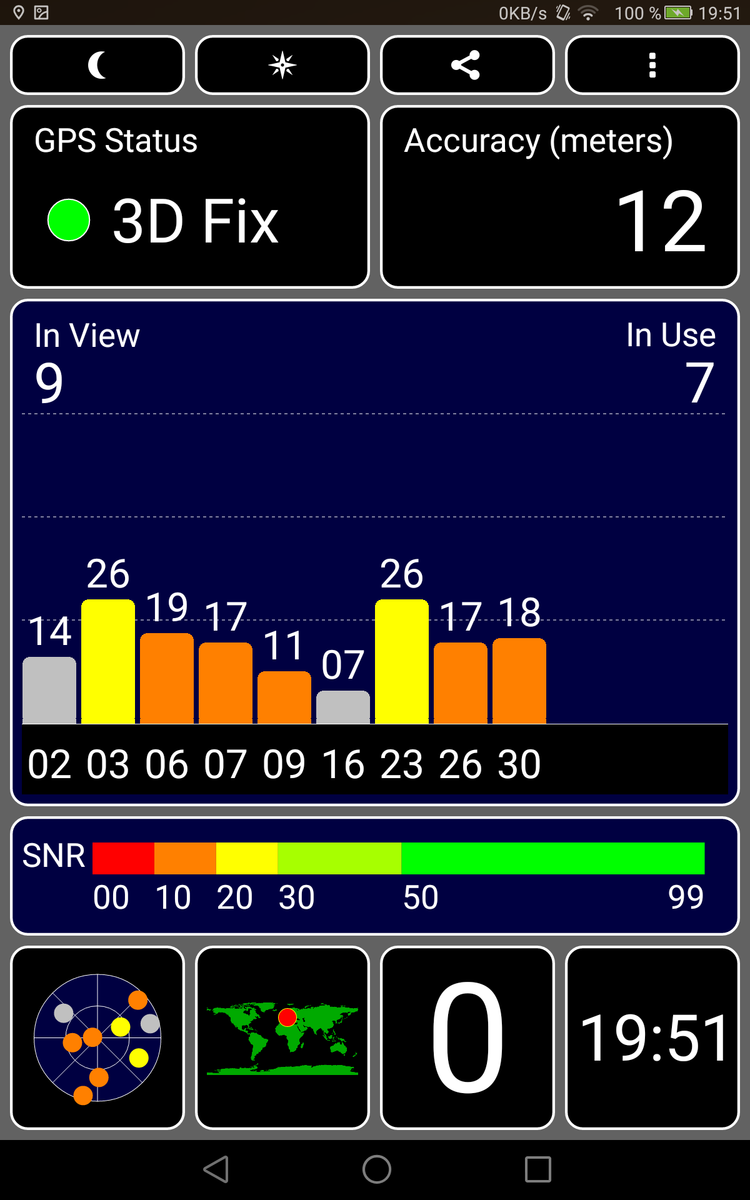Go back using the navigation bar

tap(215, 1169)
